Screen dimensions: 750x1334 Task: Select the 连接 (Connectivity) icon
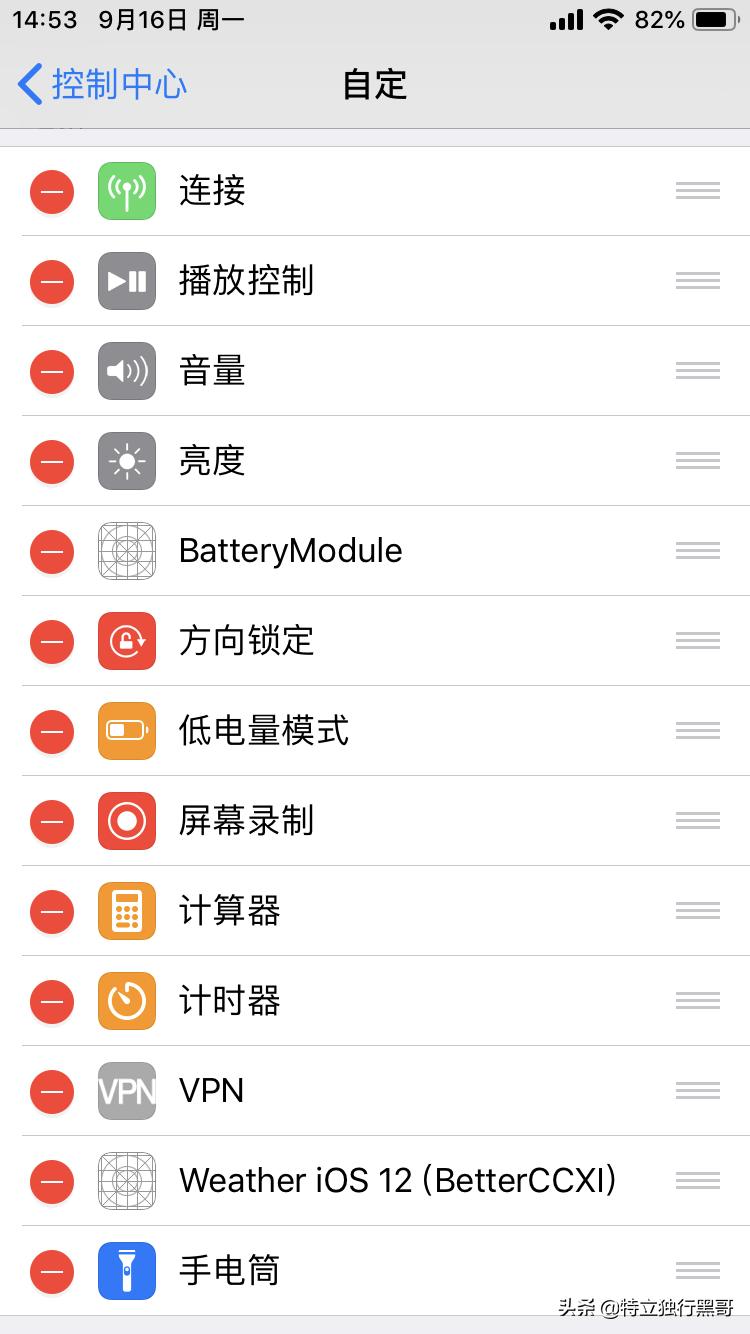pos(126,191)
